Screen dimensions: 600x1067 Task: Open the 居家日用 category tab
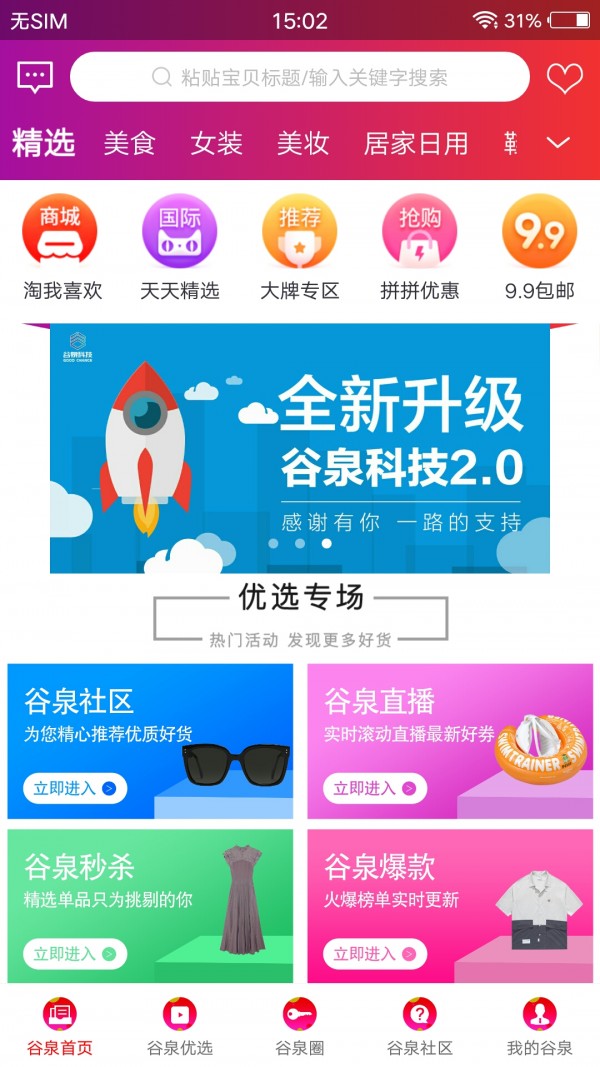click(415, 144)
